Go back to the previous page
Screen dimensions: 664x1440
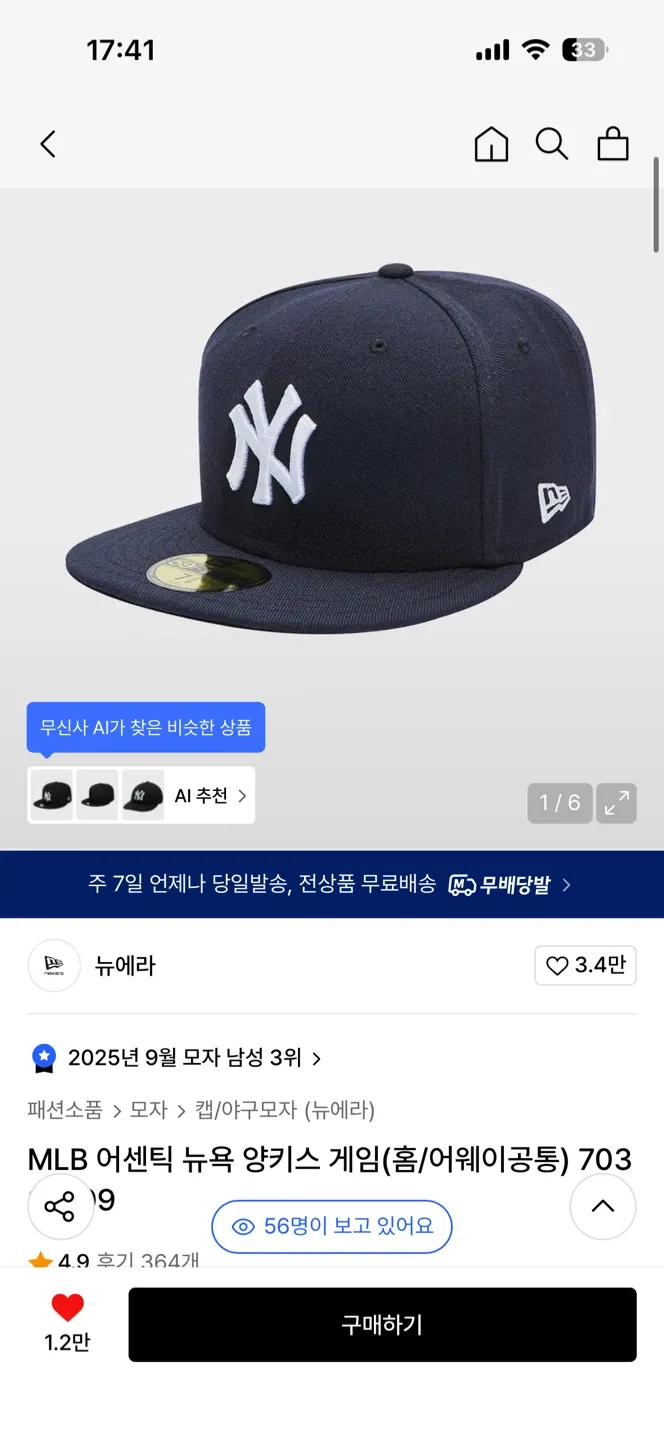click(48, 145)
